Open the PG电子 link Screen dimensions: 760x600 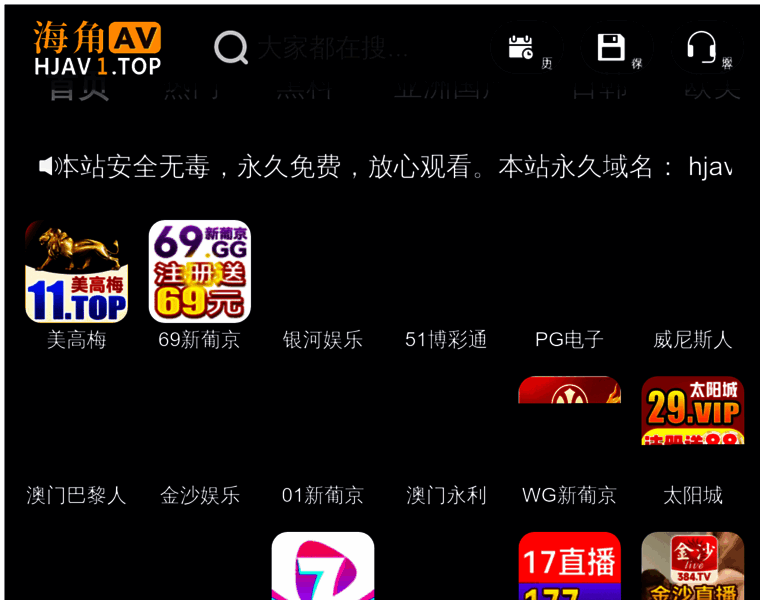tap(569, 340)
